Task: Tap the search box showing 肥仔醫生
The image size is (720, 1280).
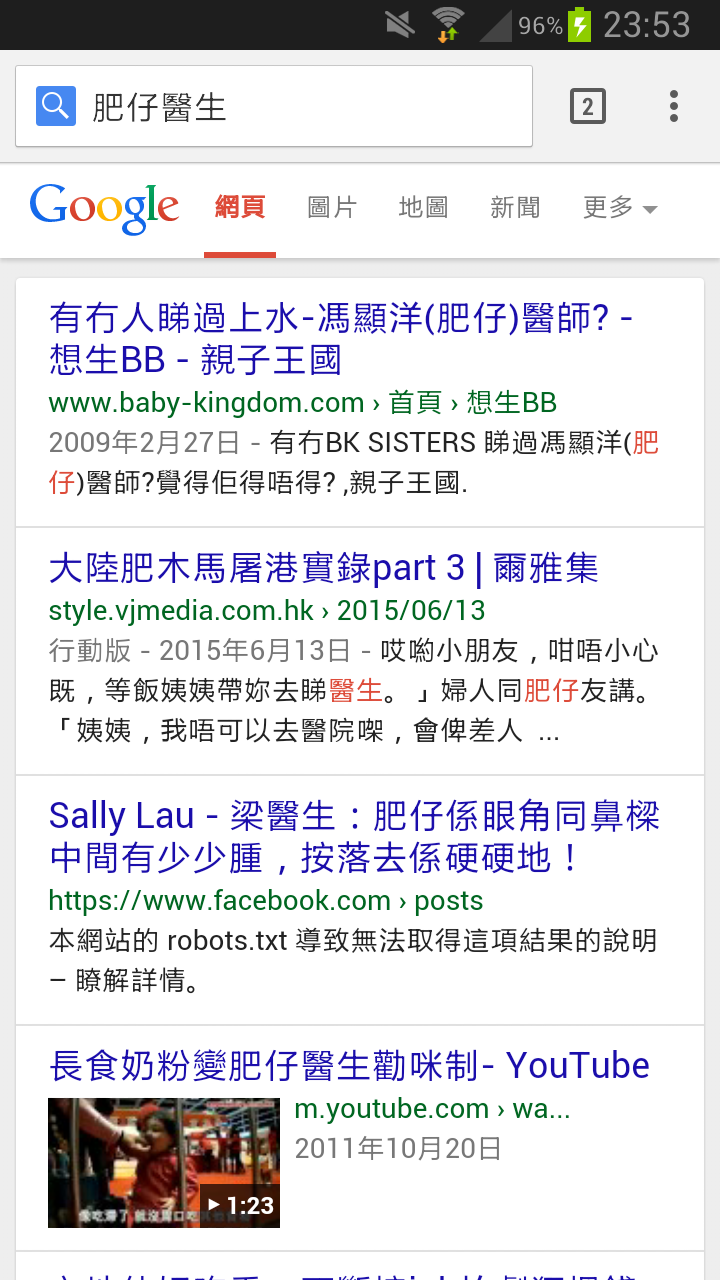Action: click(x=300, y=107)
